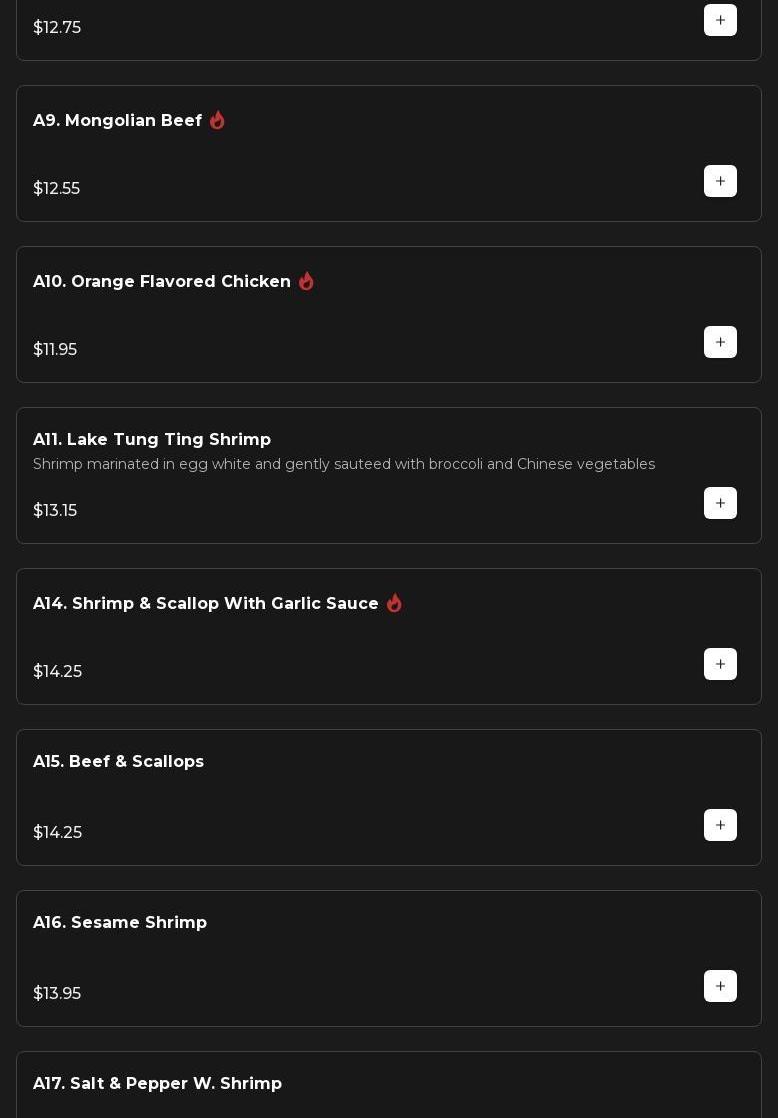
Task: View the A15. Beef & Scallops card
Action: pos(118,762)
